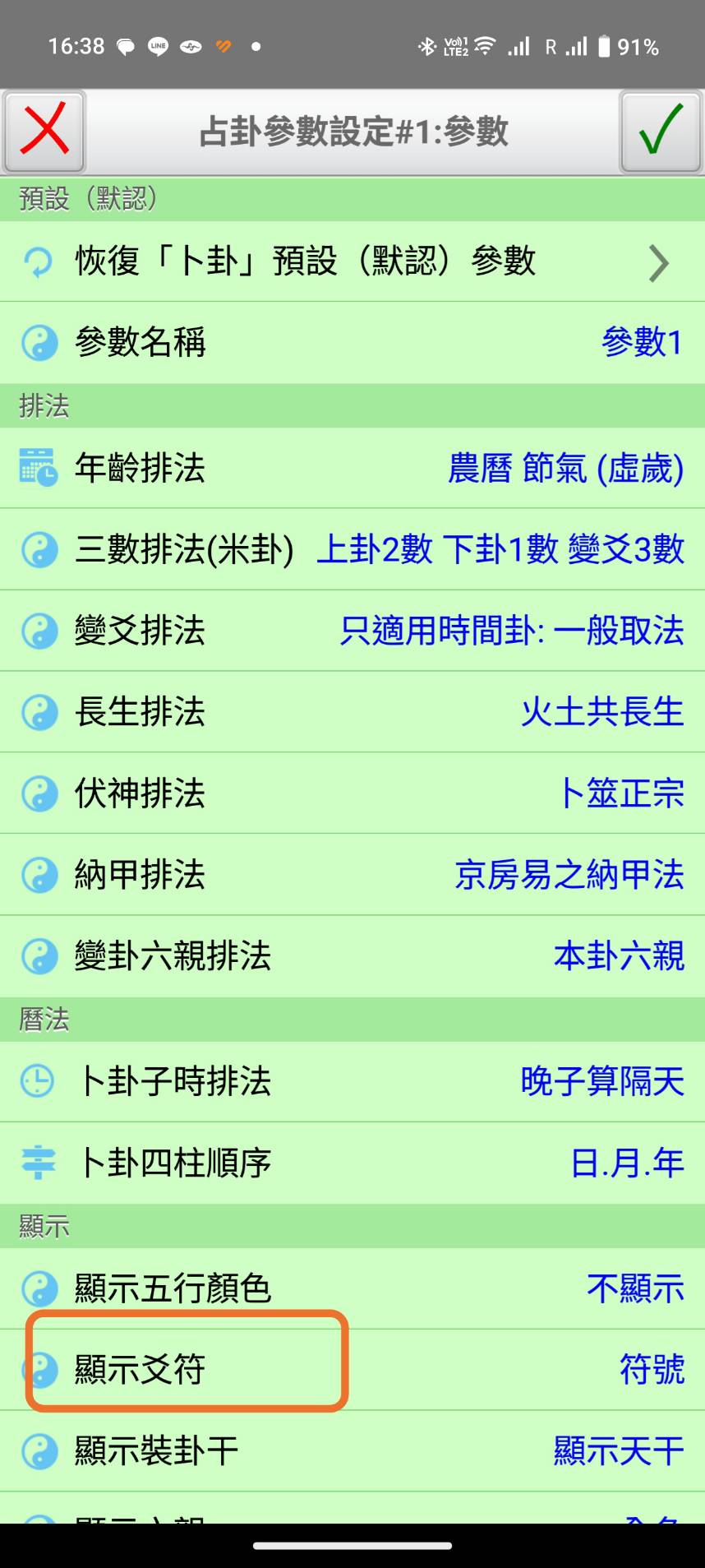Select the 變爻排法 row

352,631
